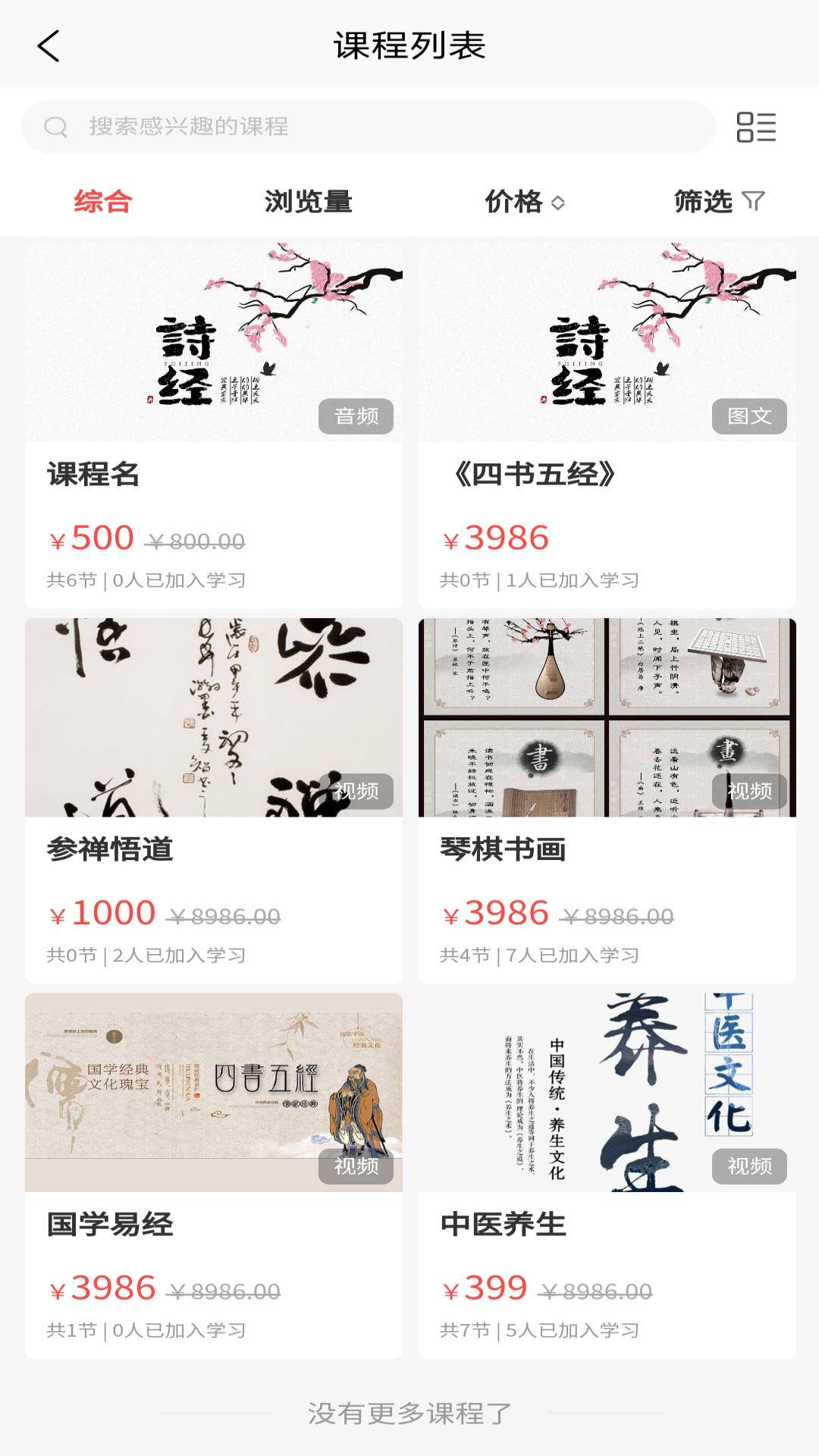Tap the course search box
Image resolution: width=819 pixels, height=1456 pixels.
368,127
